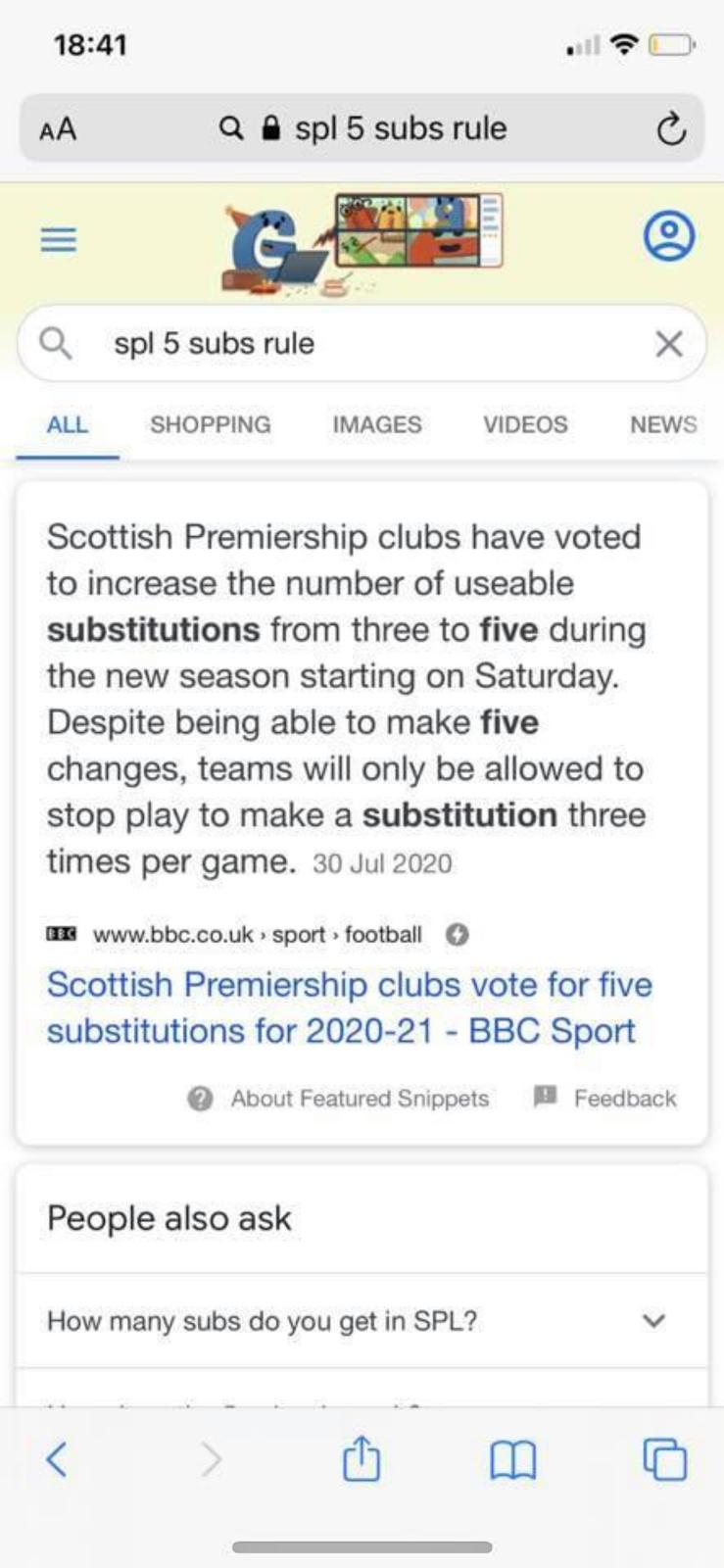
Task: Switch to the News tab
Action: pyautogui.click(x=663, y=424)
